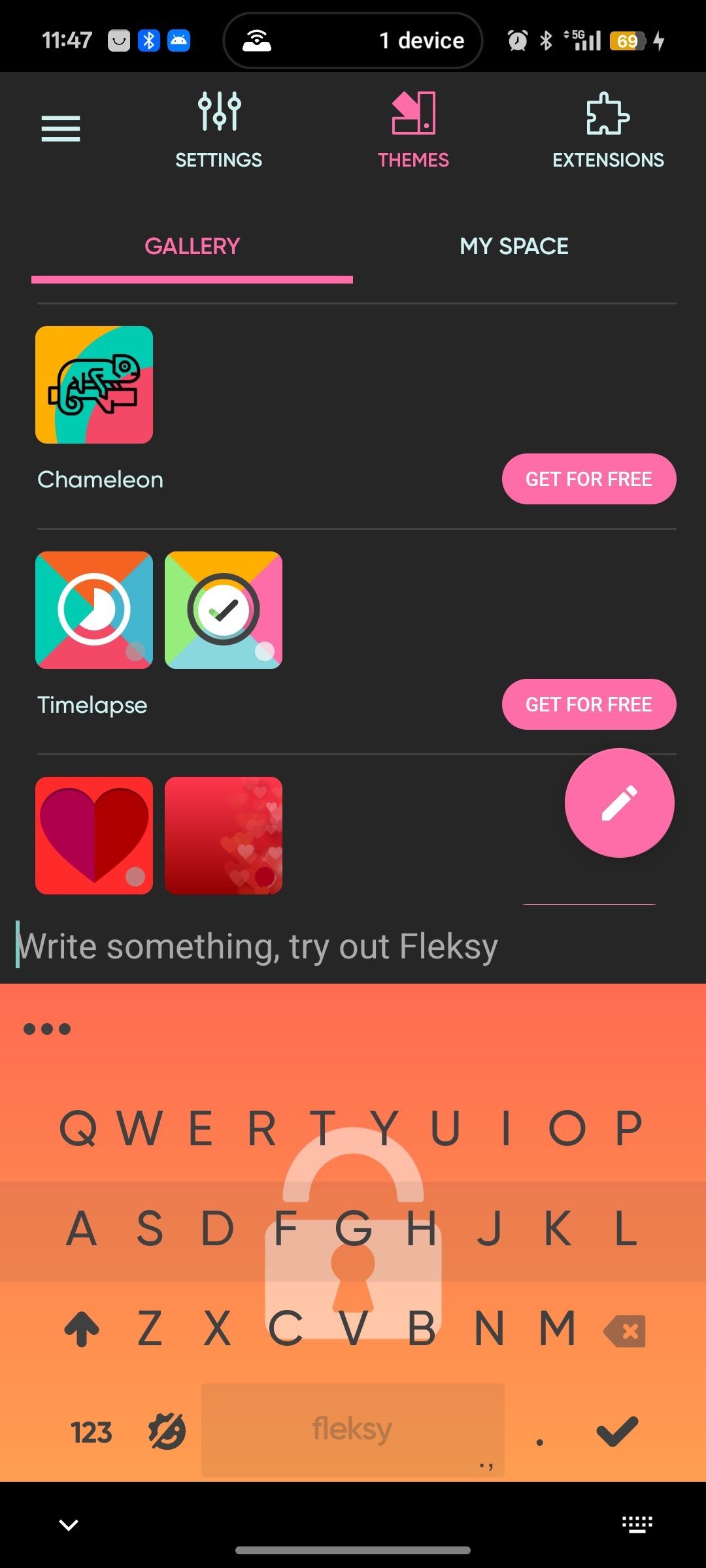Preview the Timelapse checkmark theme tile
Screen dimensions: 706x1568
pos(224,610)
